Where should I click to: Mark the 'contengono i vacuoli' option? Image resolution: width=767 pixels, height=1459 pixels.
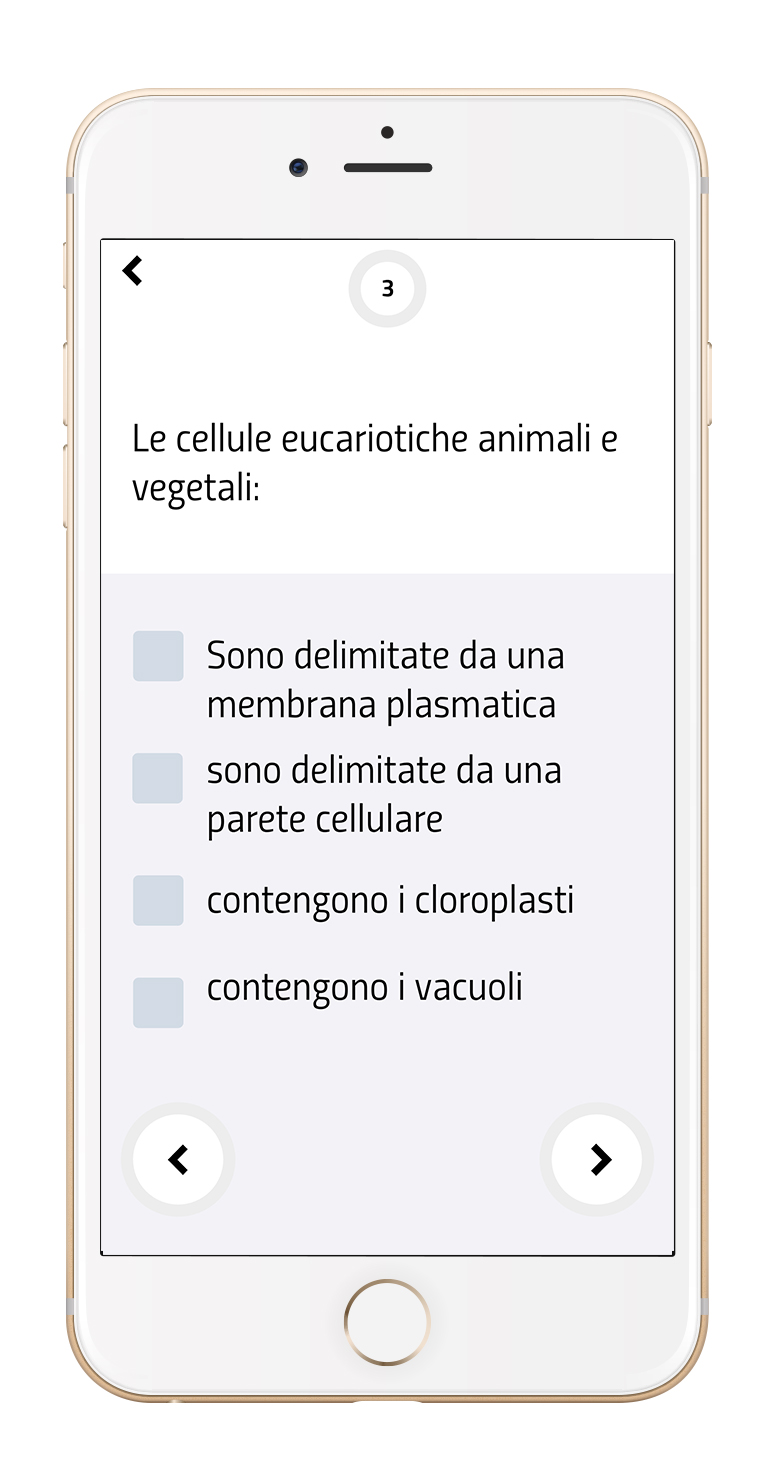click(158, 1002)
